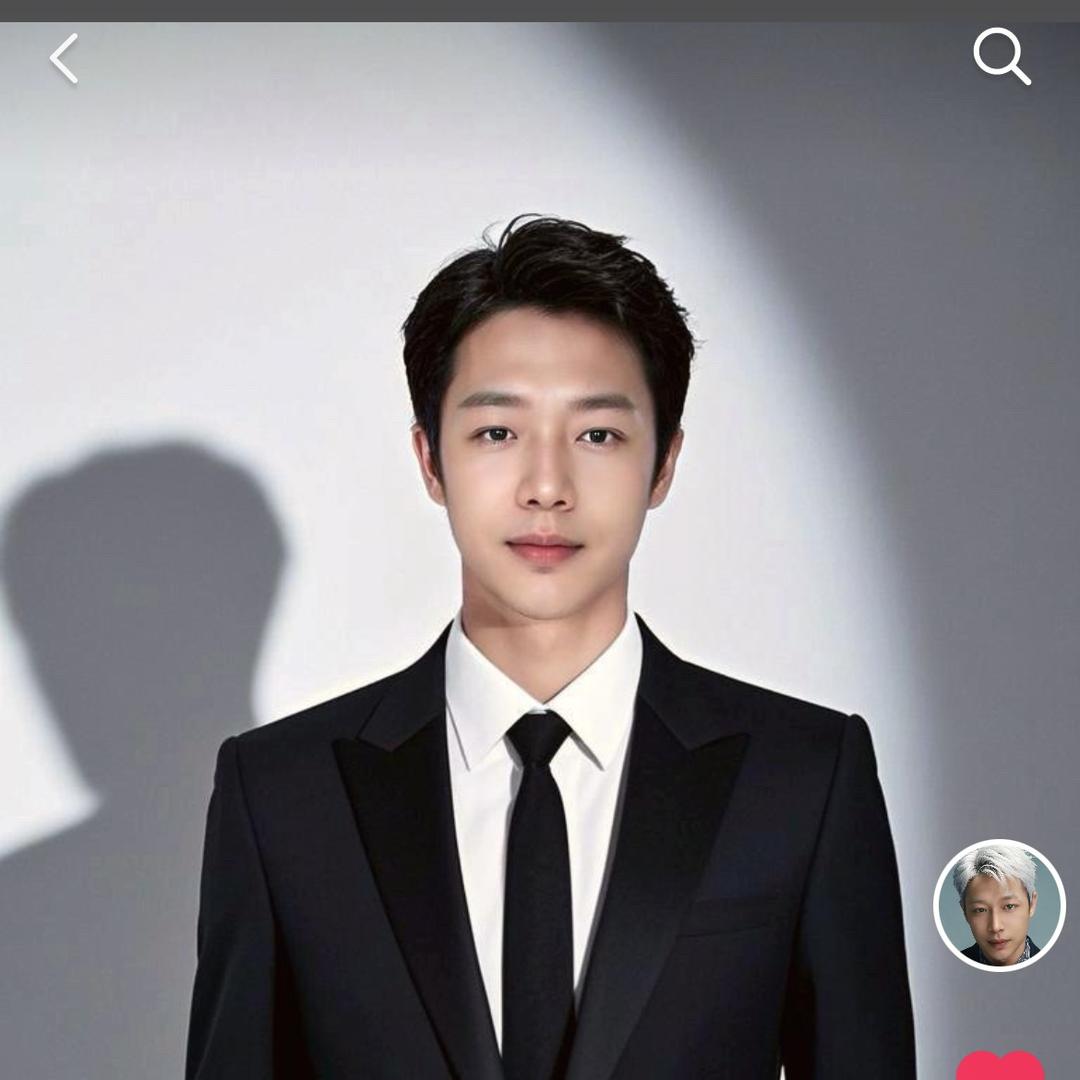Open the creator's round profile avatar
The width and height of the screenshot is (1080, 1080).
click(999, 905)
